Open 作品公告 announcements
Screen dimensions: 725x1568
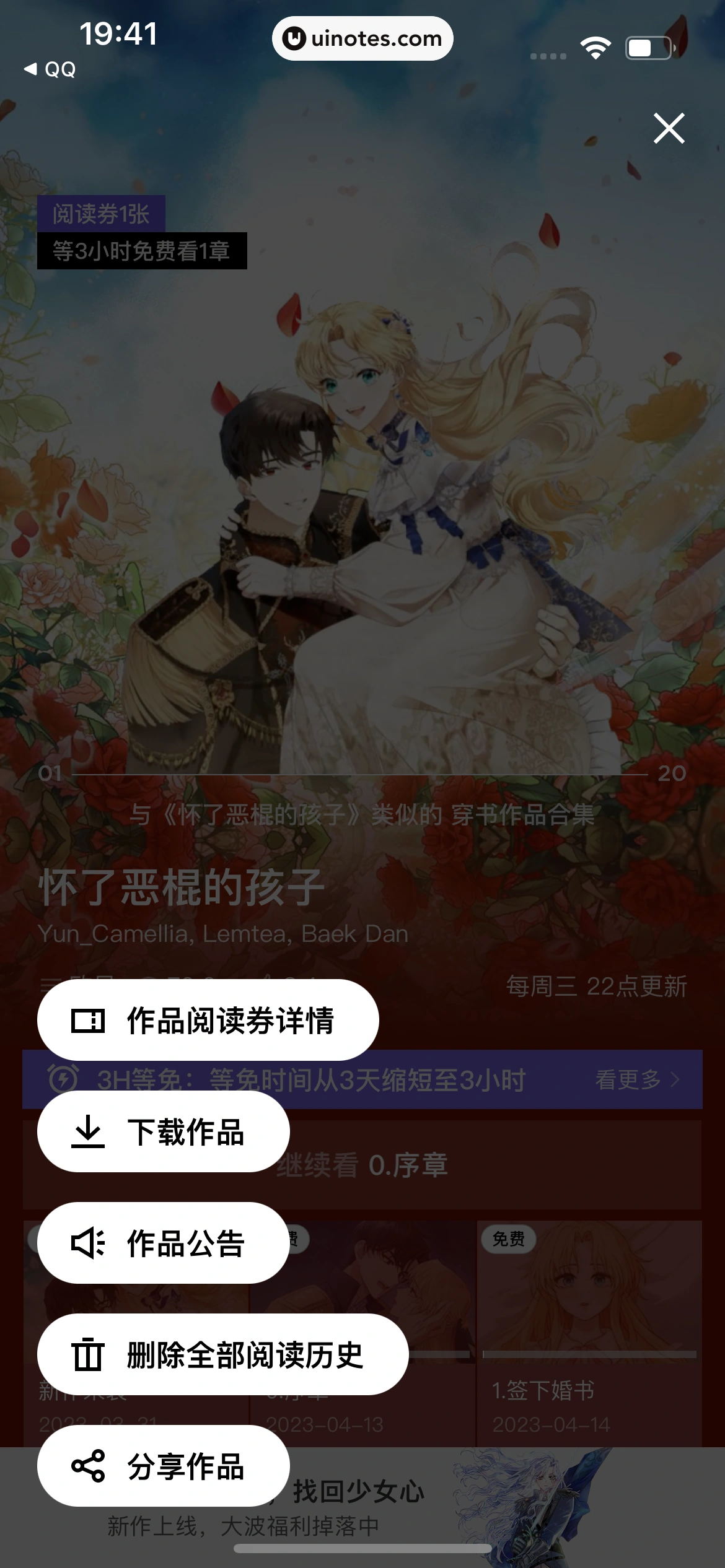(163, 1243)
